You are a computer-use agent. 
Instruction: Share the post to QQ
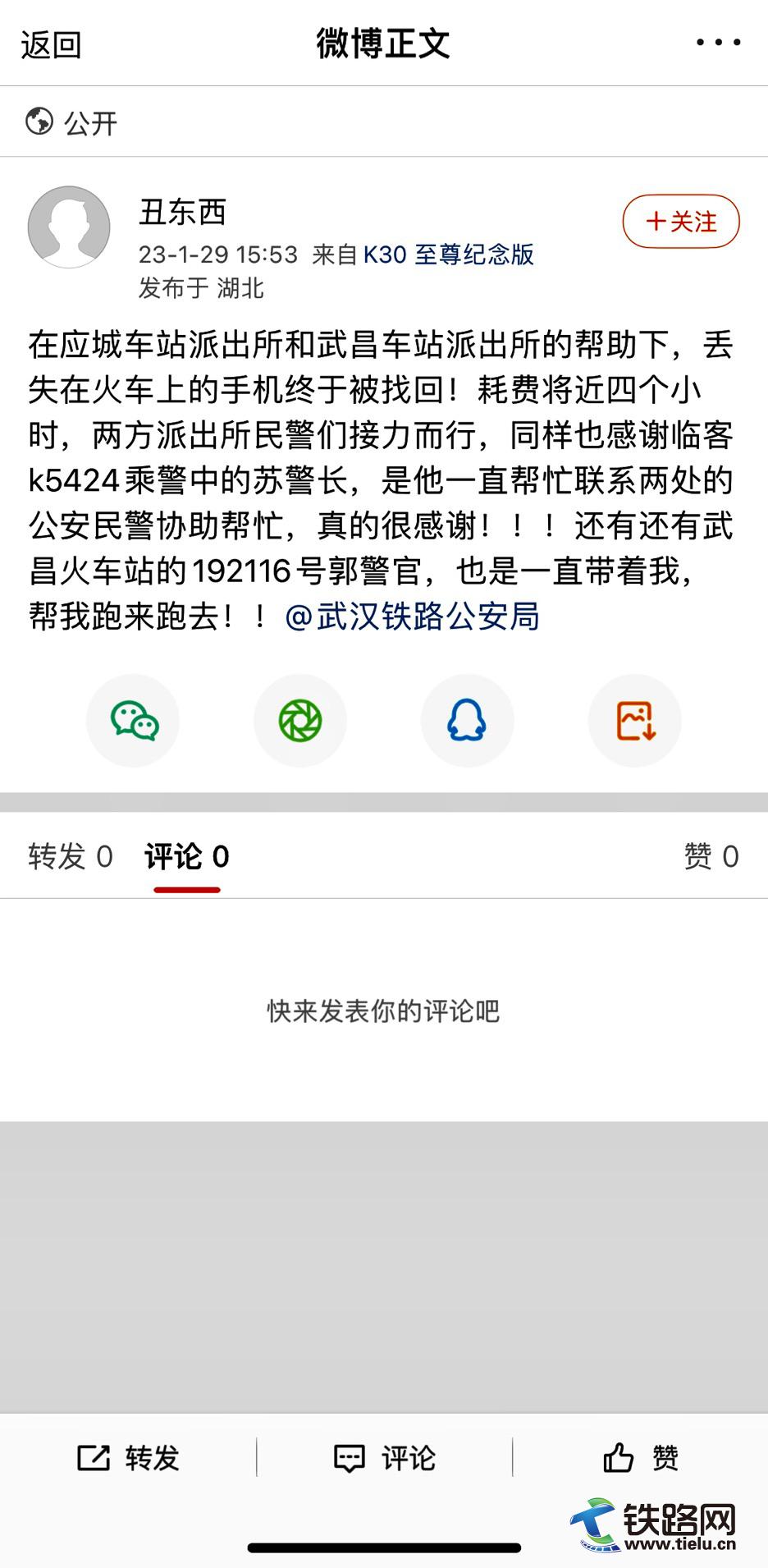point(467,721)
